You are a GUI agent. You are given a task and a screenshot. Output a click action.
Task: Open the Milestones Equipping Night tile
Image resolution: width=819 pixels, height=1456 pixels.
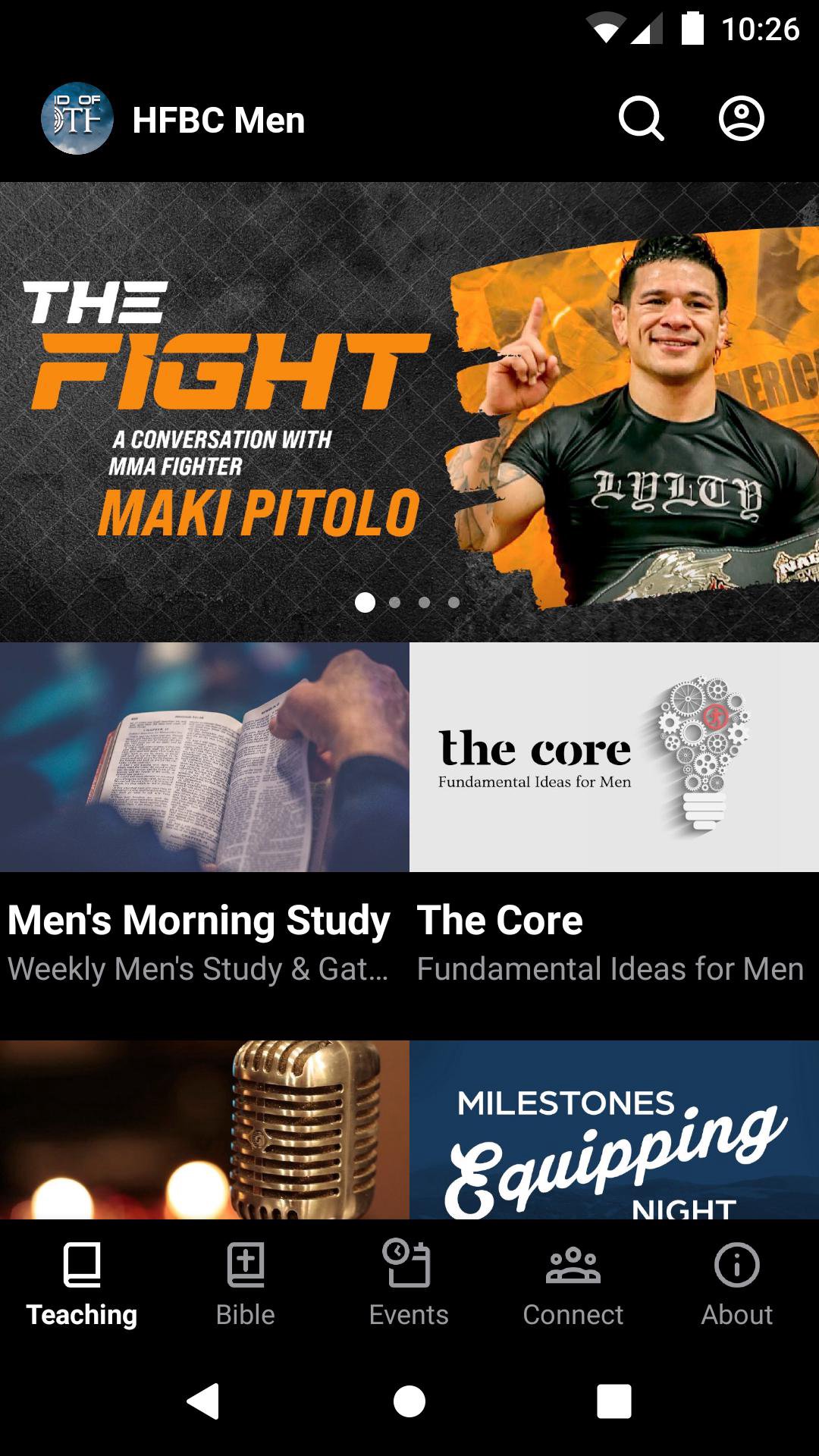coord(614,1130)
